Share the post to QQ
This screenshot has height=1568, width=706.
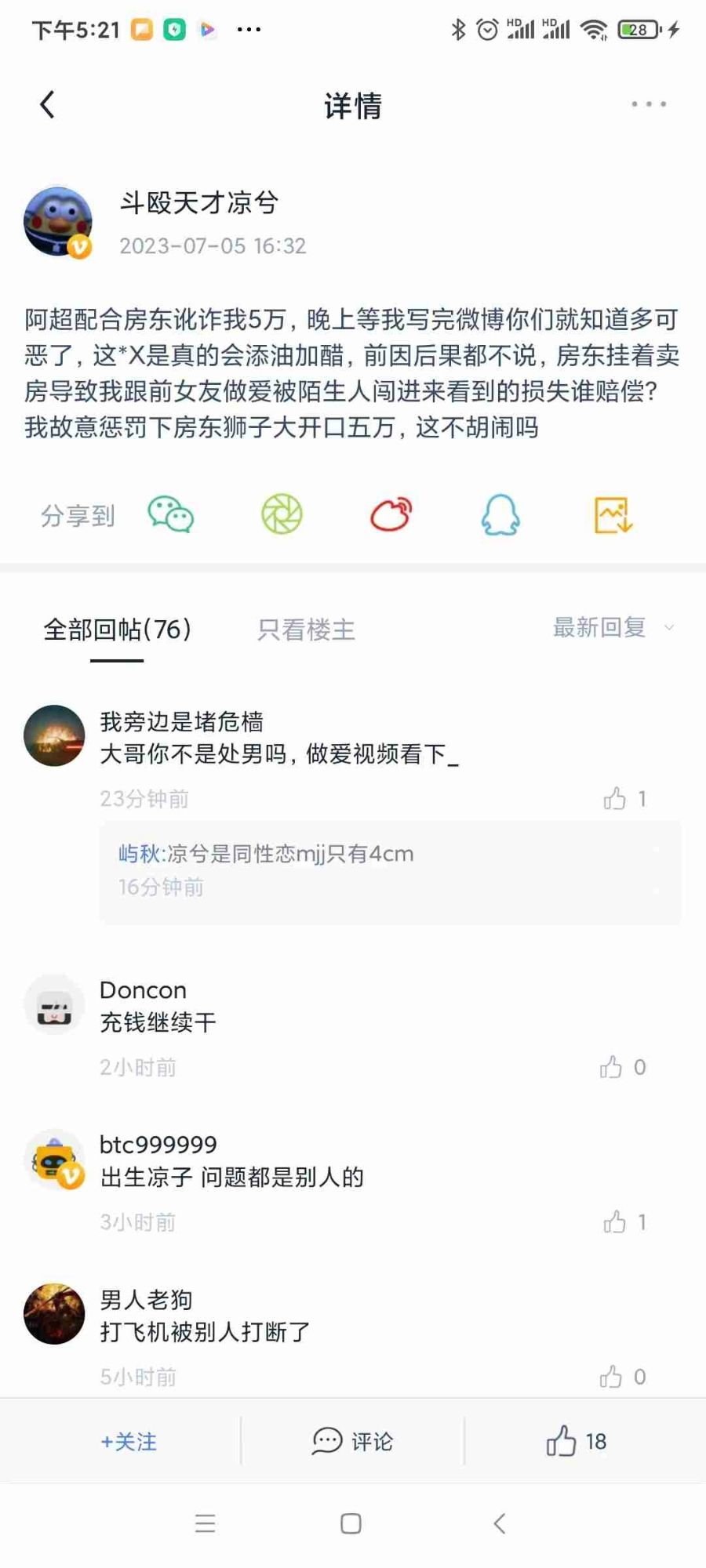500,515
